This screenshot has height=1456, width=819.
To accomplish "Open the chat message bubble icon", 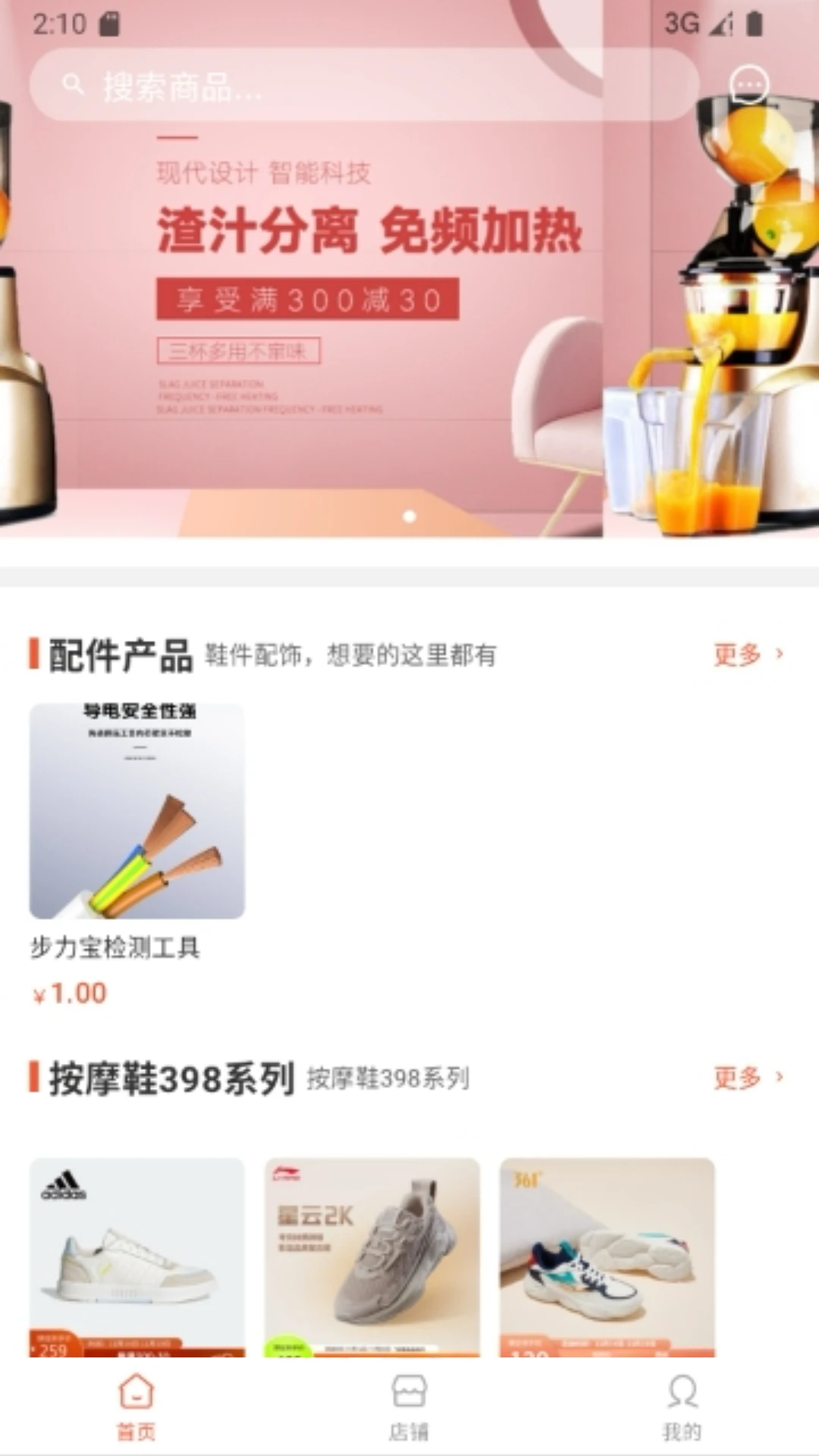I will (x=749, y=84).
